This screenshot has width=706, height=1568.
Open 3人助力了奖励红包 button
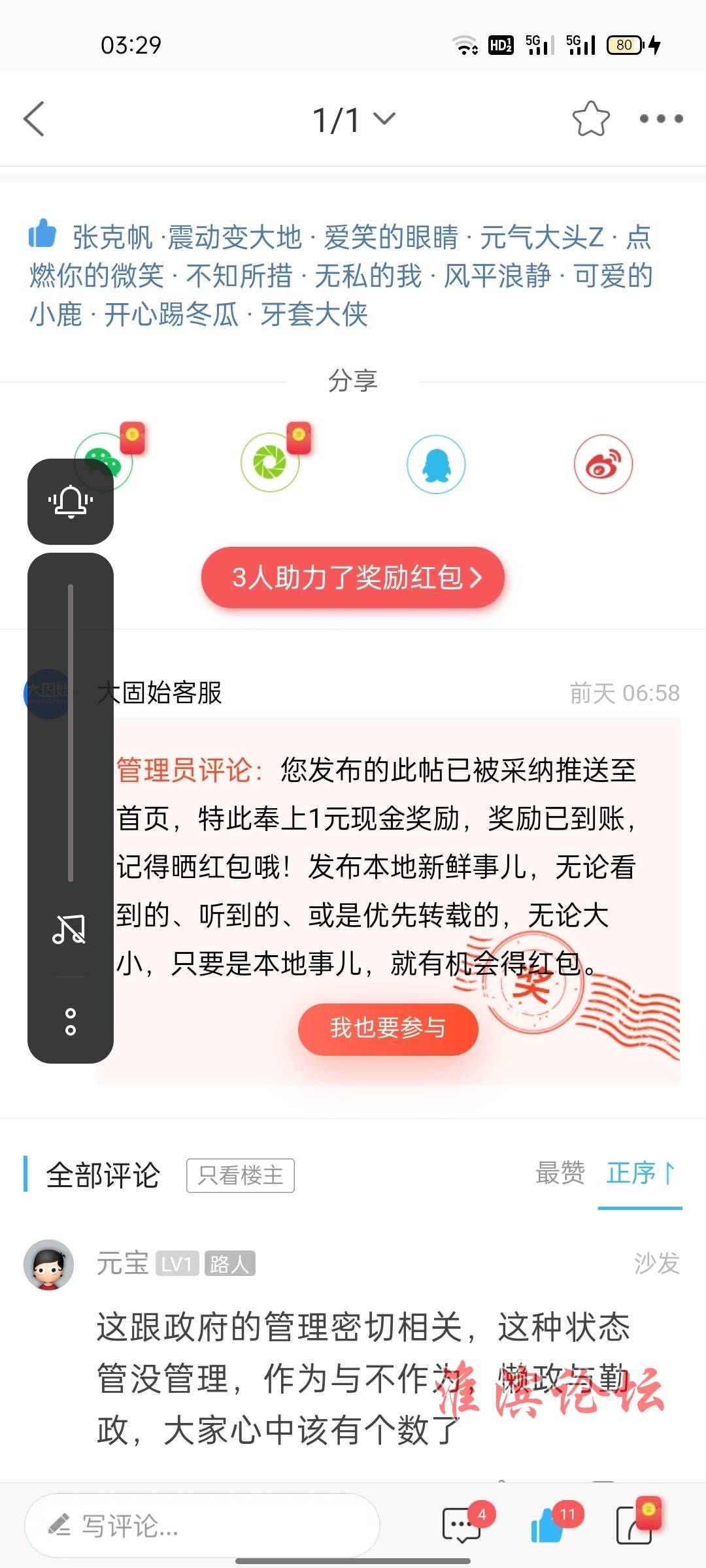[x=353, y=578]
